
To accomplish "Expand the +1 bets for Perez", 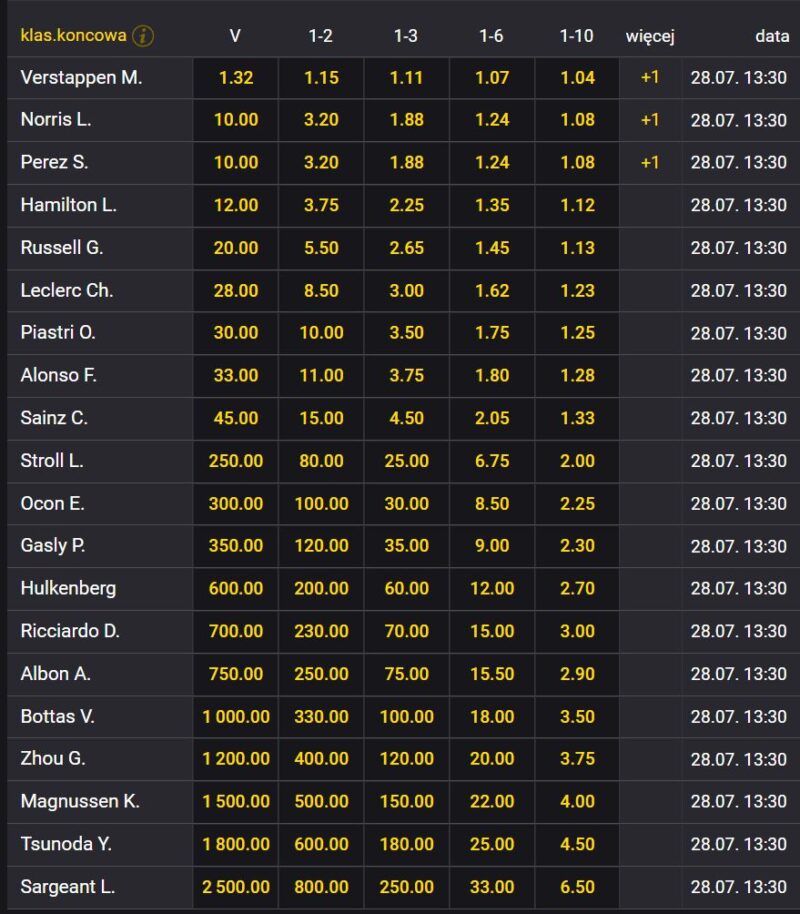I will point(650,163).
